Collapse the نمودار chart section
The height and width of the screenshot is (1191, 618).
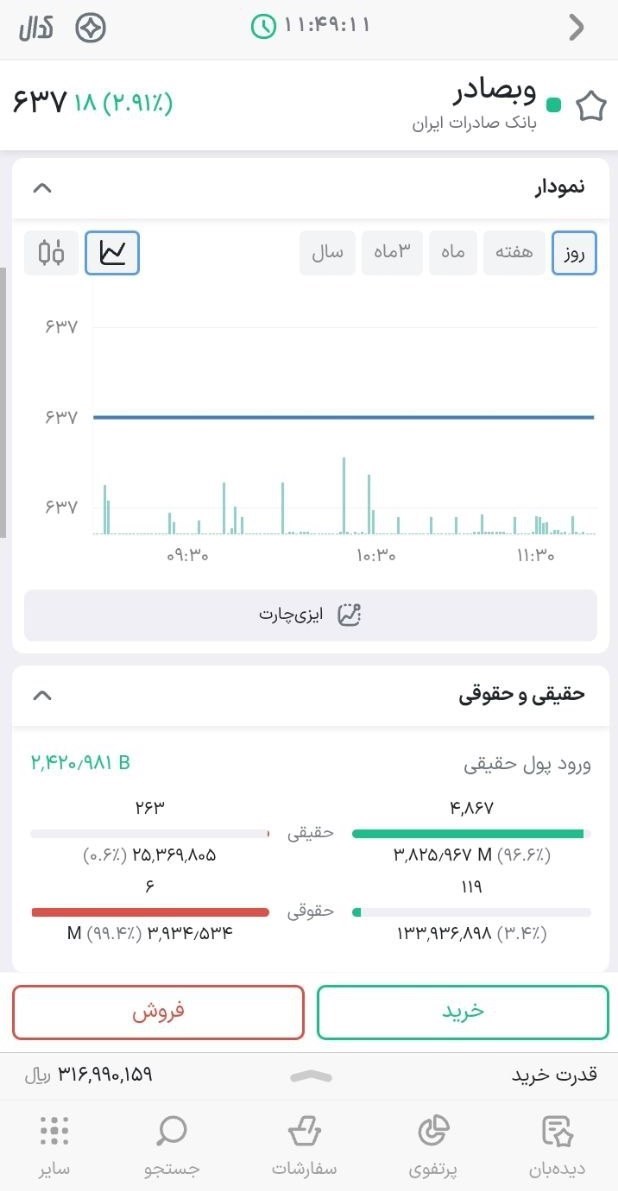pyautogui.click(x=42, y=188)
